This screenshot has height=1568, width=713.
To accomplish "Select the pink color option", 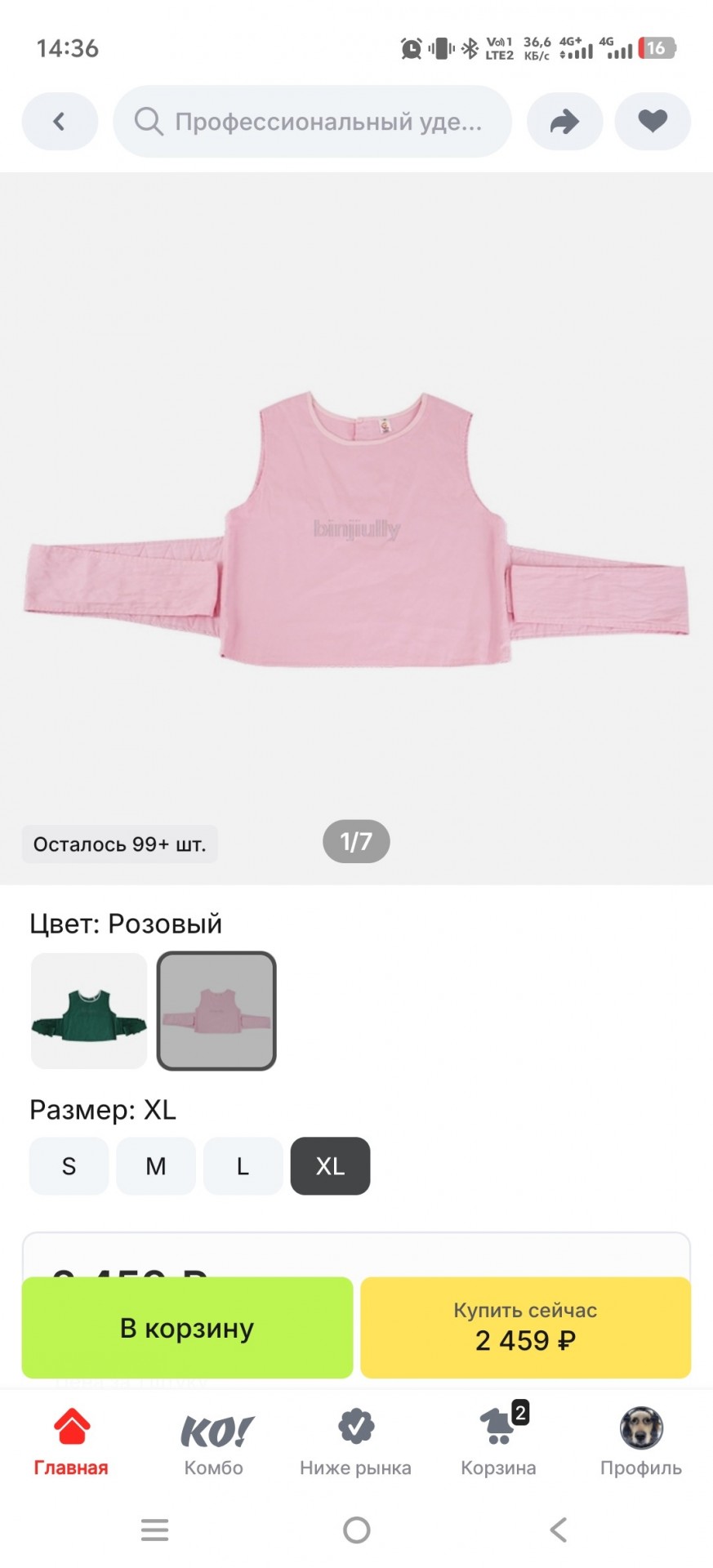I will (216, 1010).
